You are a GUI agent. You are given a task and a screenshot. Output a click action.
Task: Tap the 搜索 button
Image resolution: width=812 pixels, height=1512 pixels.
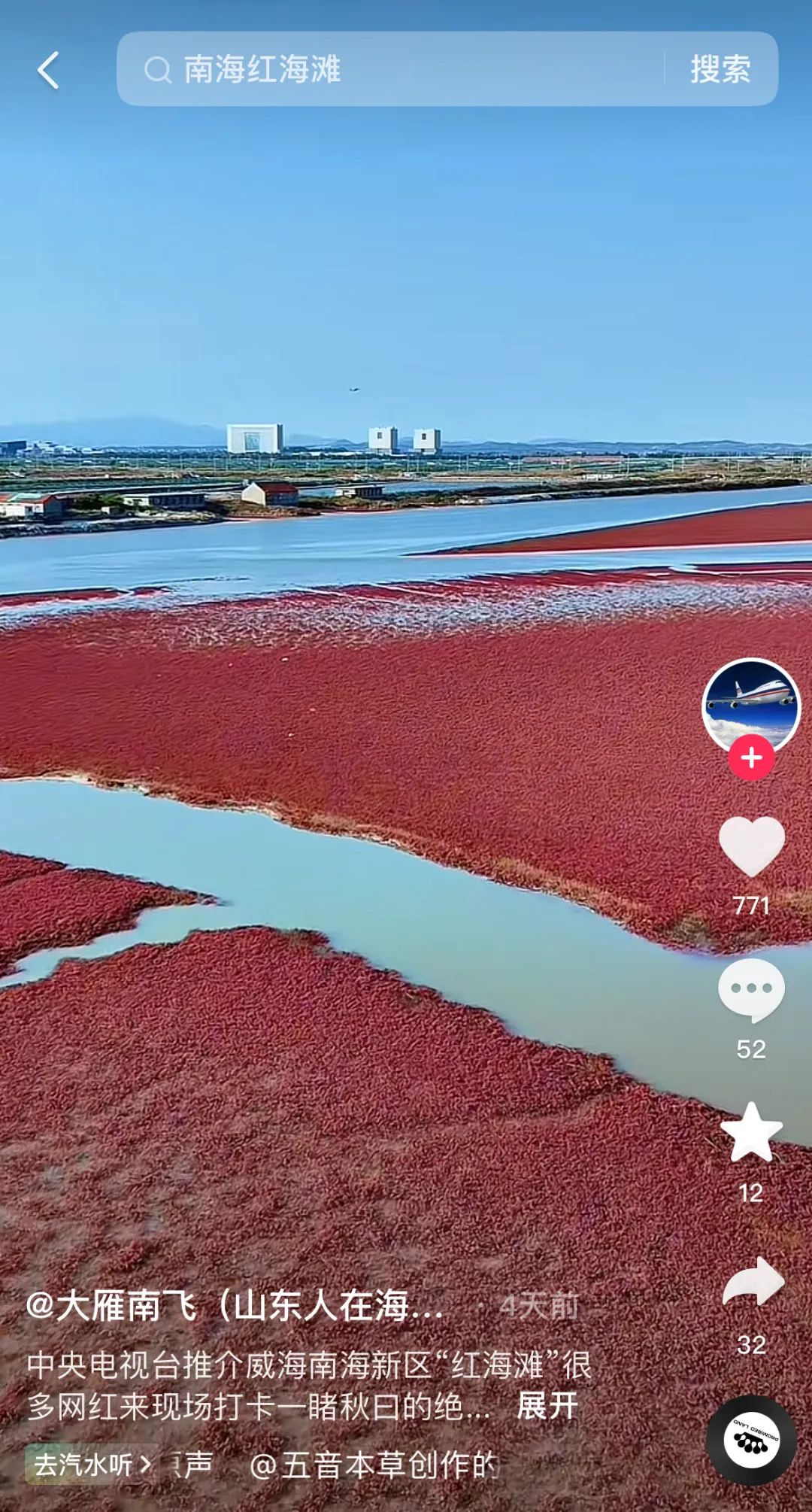pyautogui.click(x=720, y=69)
